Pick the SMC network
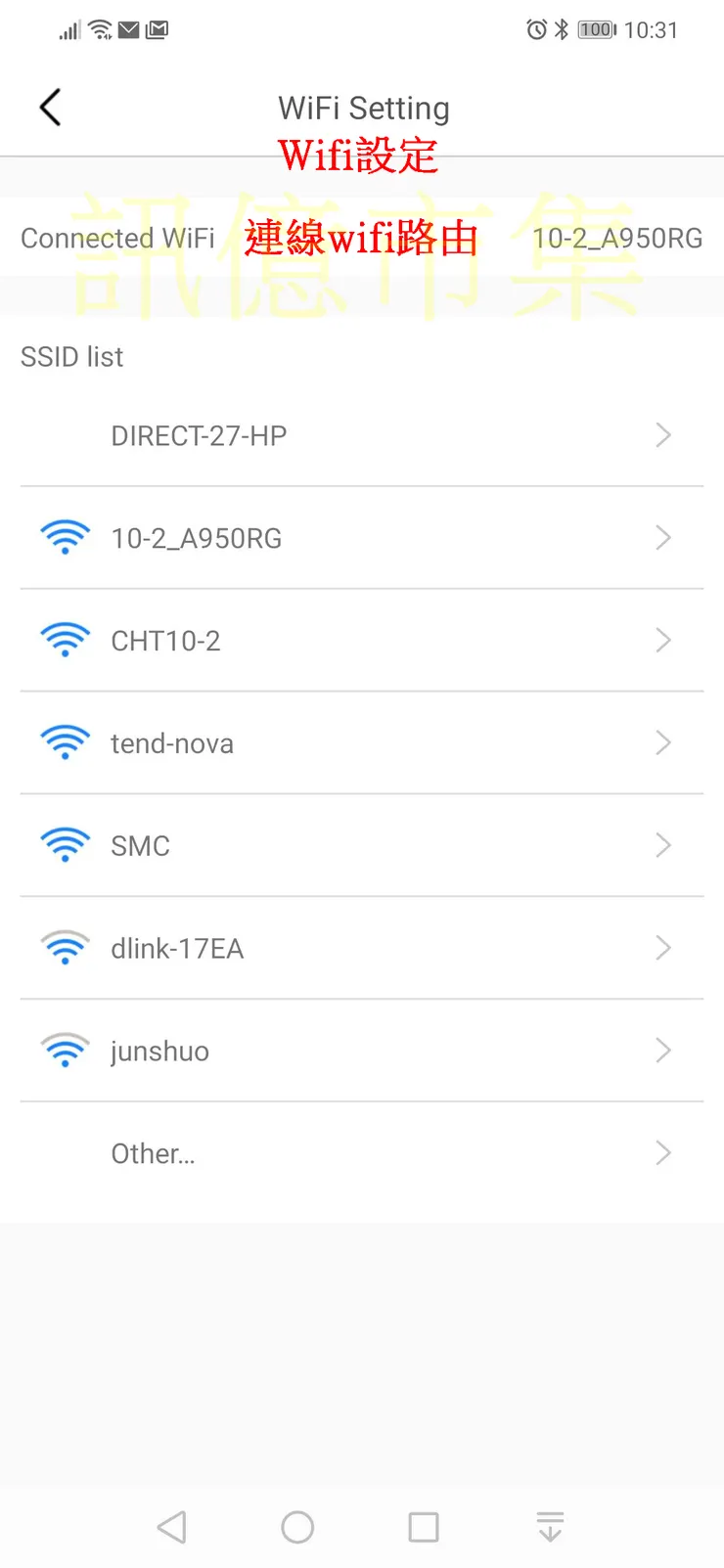The height and width of the screenshot is (1568, 724). tap(361, 845)
